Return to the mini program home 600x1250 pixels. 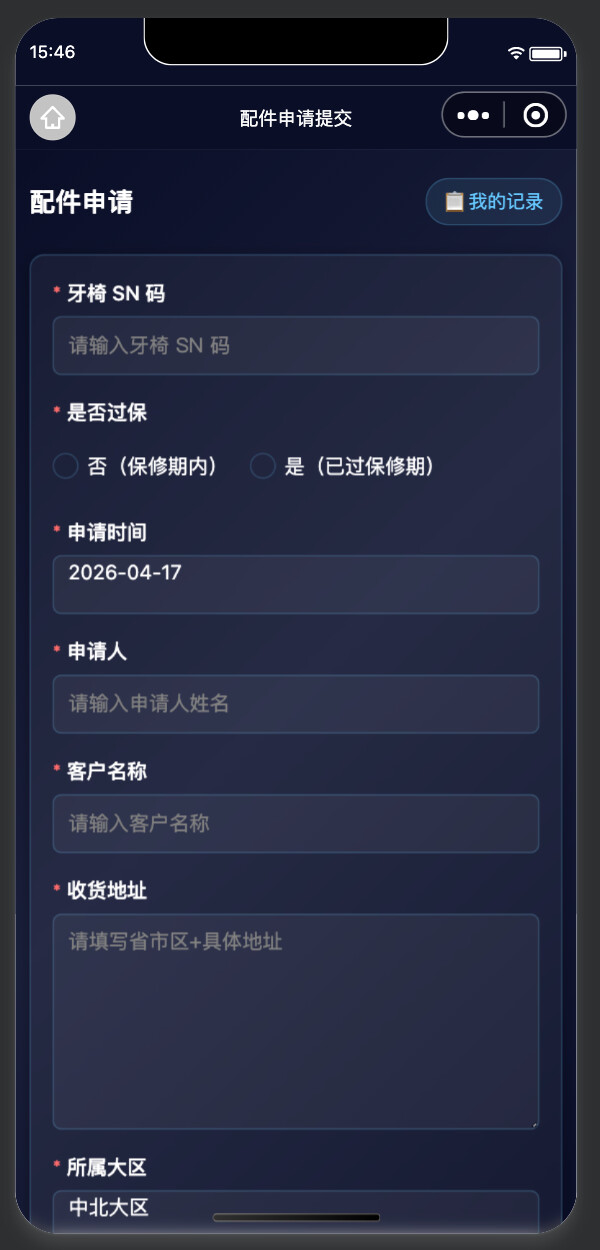pos(52,117)
